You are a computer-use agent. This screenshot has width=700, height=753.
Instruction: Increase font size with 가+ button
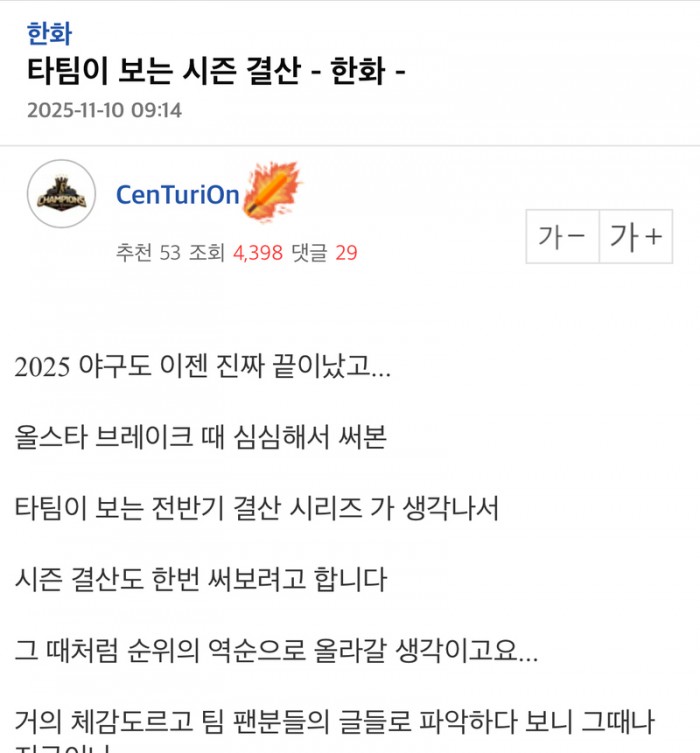point(636,237)
